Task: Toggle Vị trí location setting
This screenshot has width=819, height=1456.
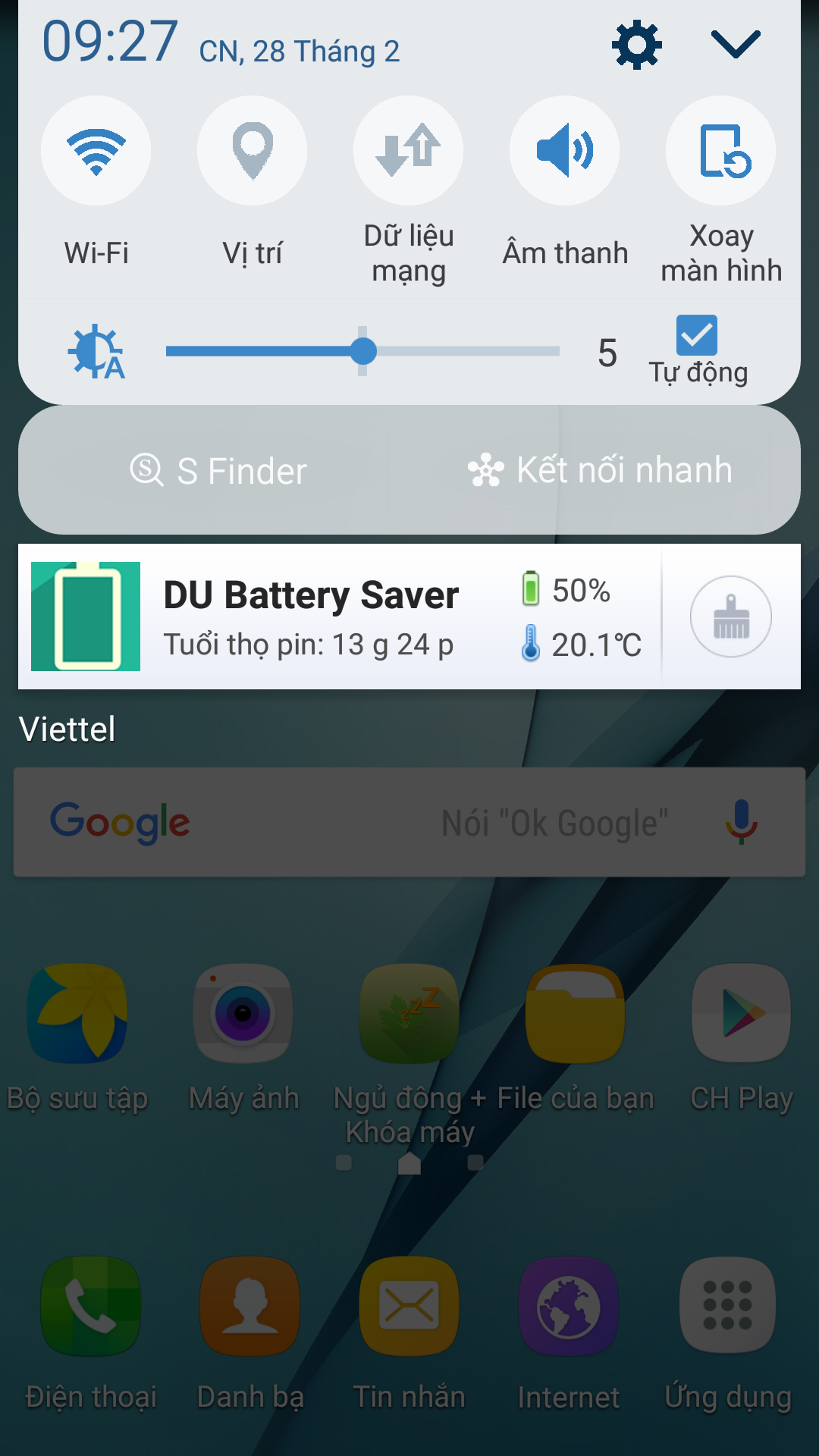Action: coord(253,151)
